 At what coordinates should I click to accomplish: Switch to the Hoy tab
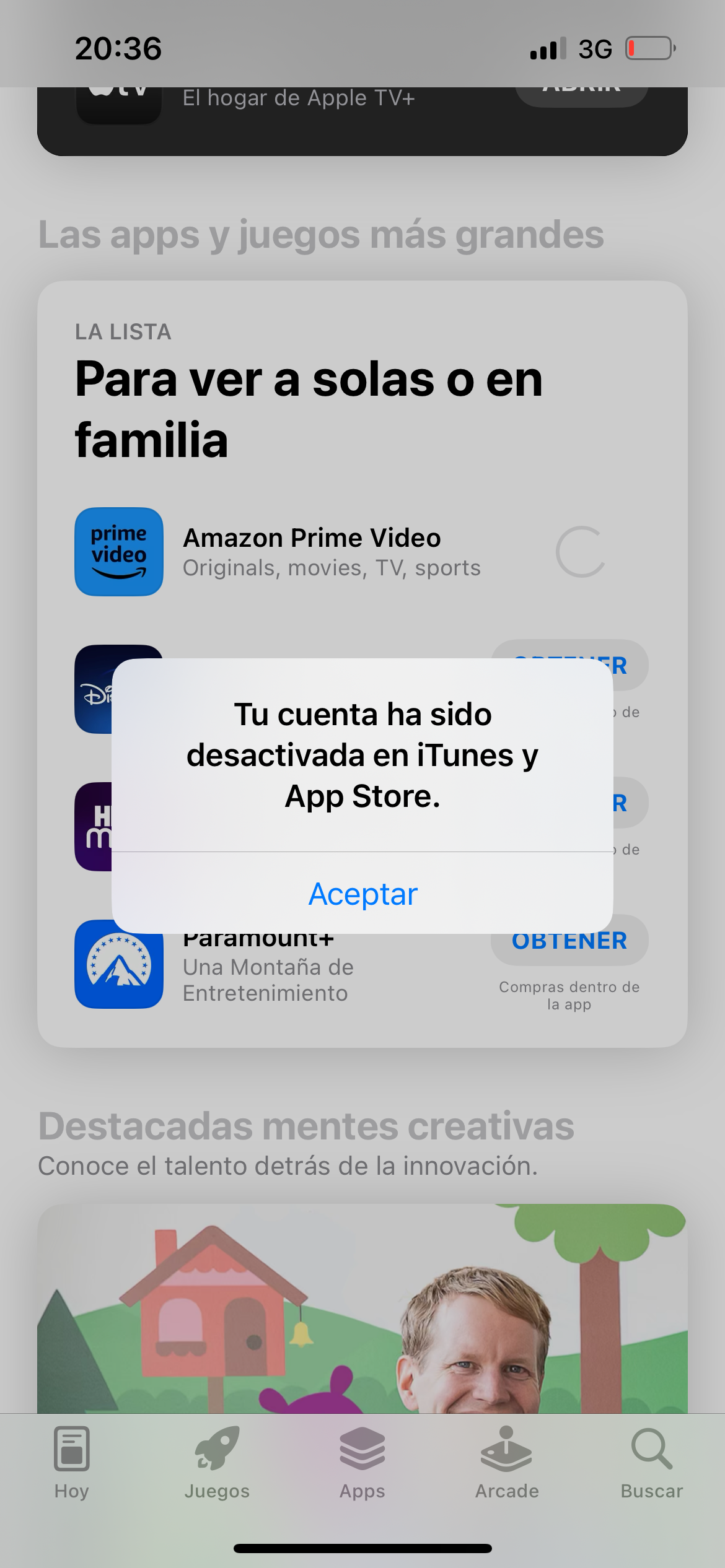(x=72, y=1463)
